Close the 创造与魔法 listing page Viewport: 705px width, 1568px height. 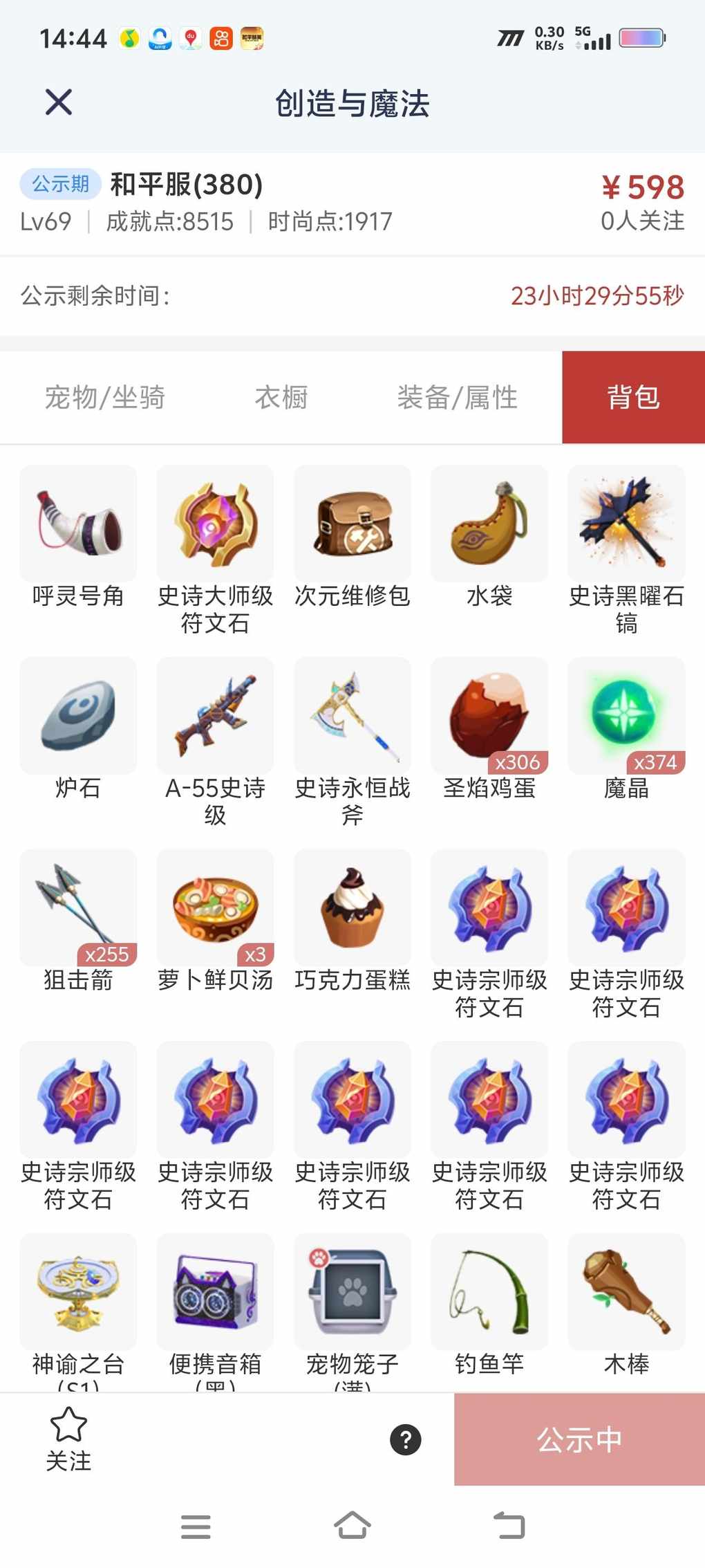click(59, 102)
